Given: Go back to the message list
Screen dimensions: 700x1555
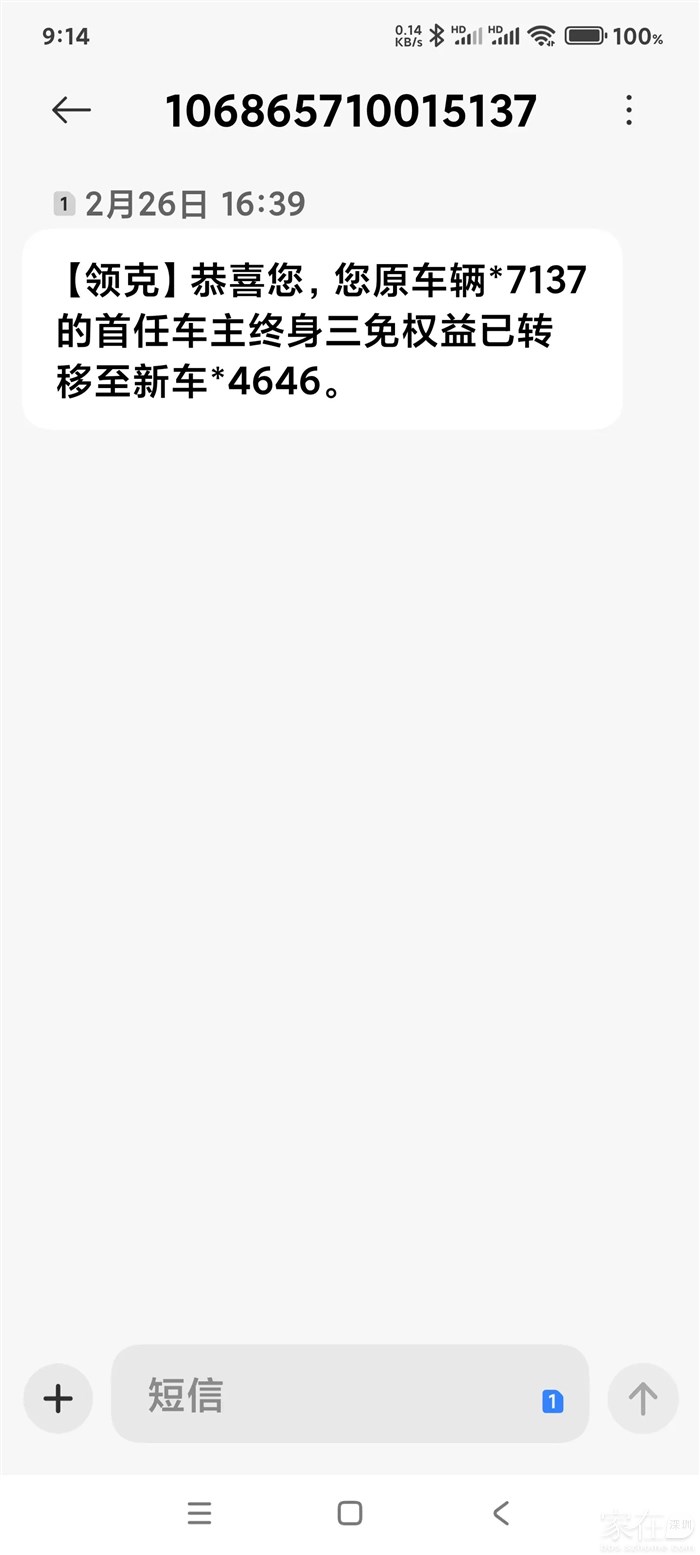Looking at the screenshot, I should point(71,110).
